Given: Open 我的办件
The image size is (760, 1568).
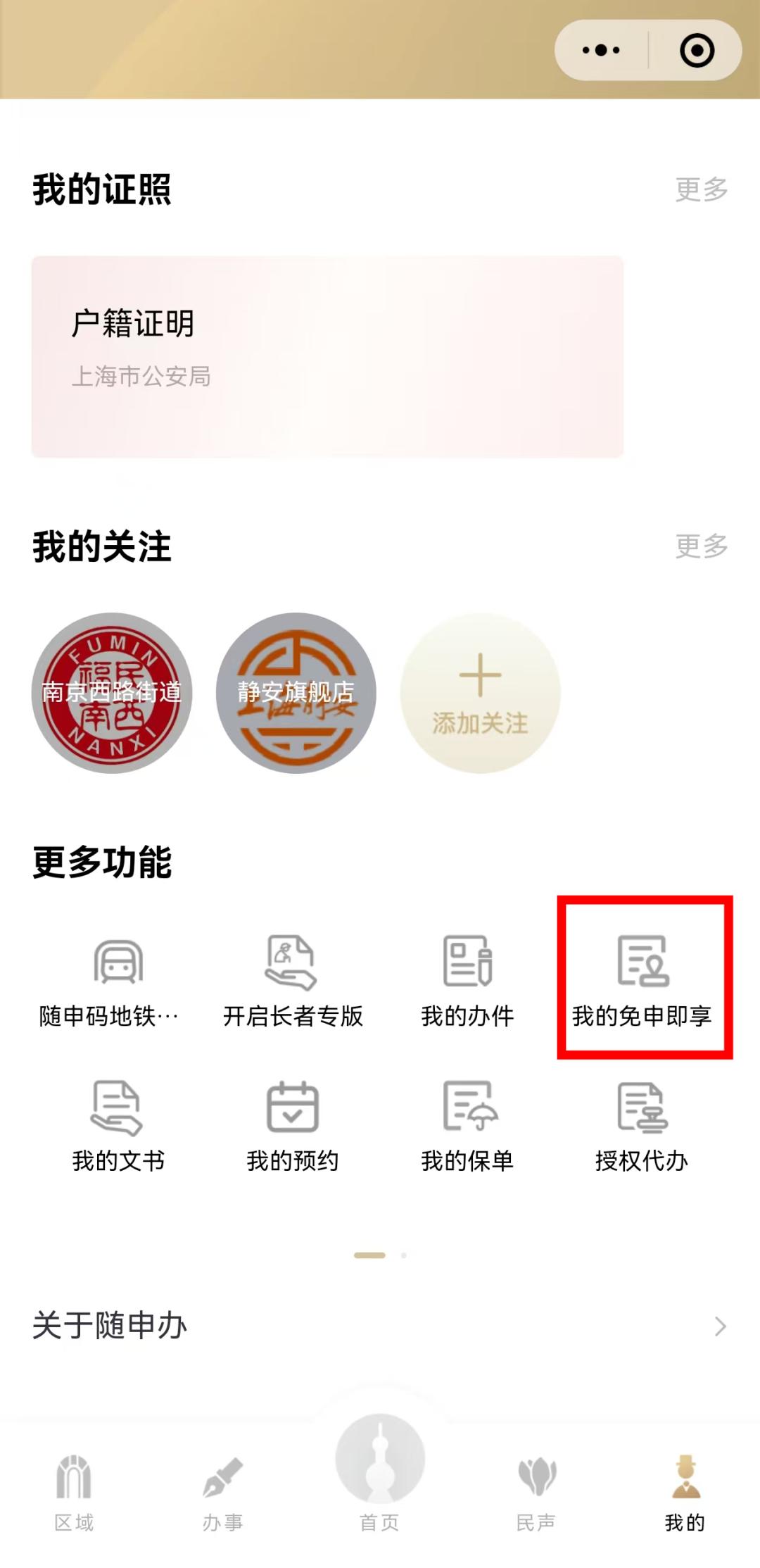Looking at the screenshot, I should (467, 981).
